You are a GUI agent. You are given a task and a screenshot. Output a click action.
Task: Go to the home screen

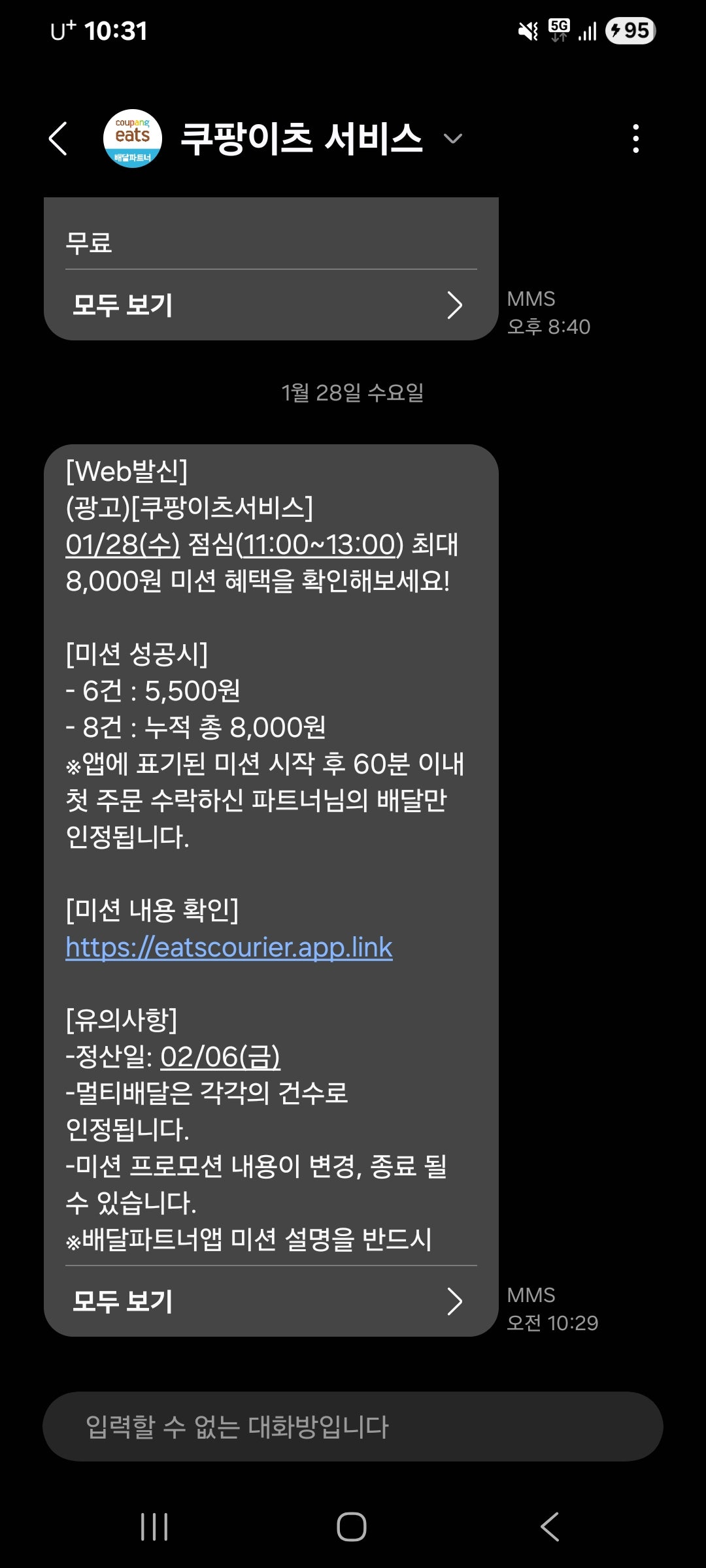pyautogui.click(x=352, y=1527)
